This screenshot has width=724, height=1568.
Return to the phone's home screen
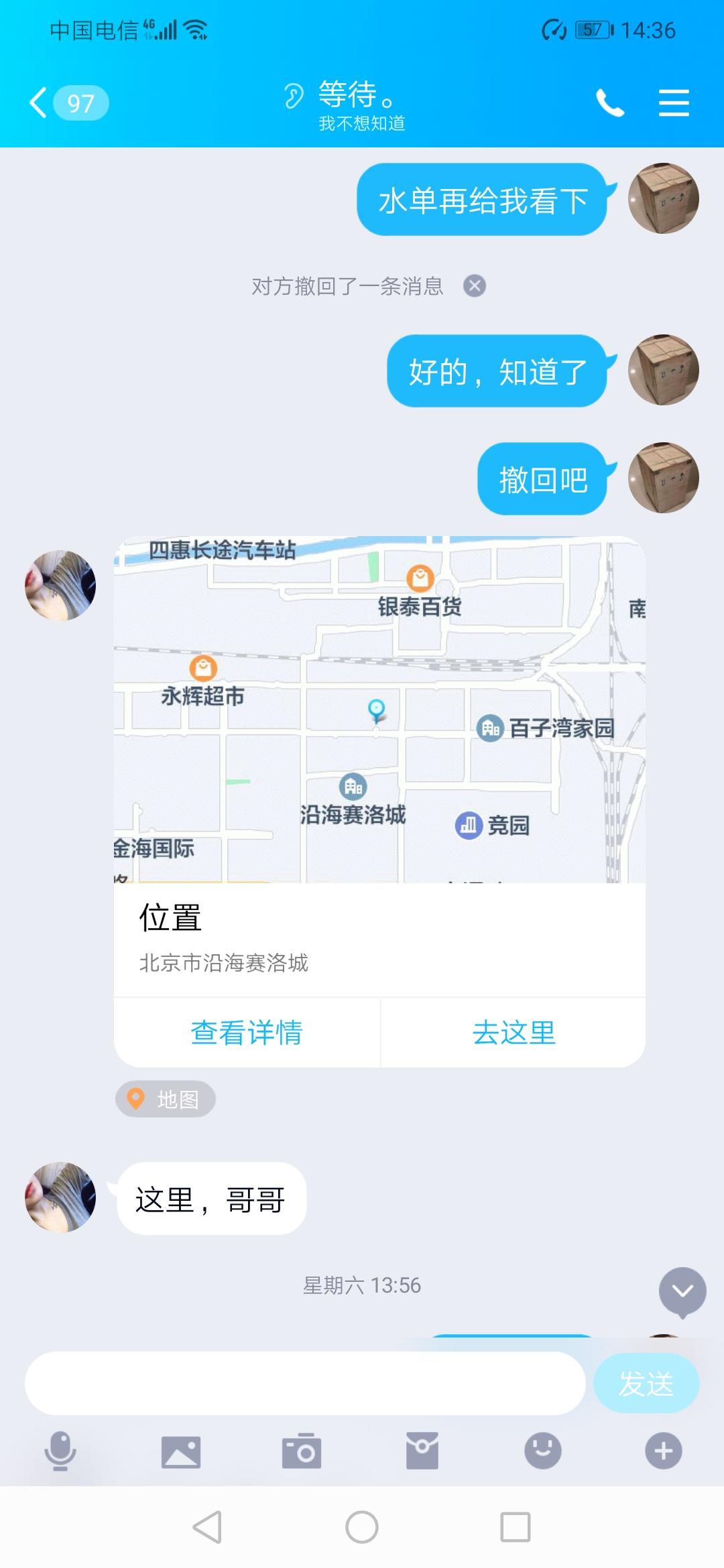click(x=362, y=1528)
